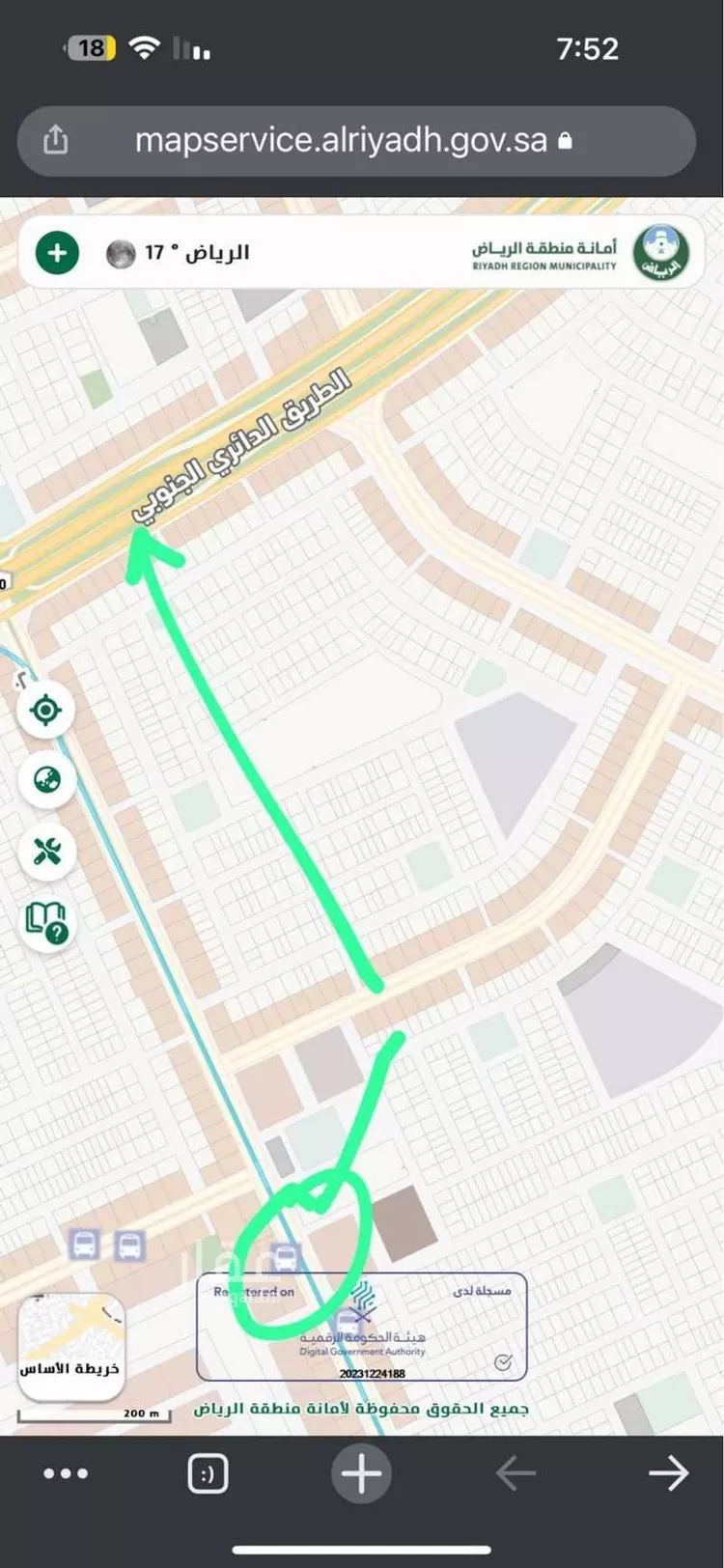Open the browser more-options ellipsis menu
The image size is (724, 1568).
click(x=65, y=1473)
